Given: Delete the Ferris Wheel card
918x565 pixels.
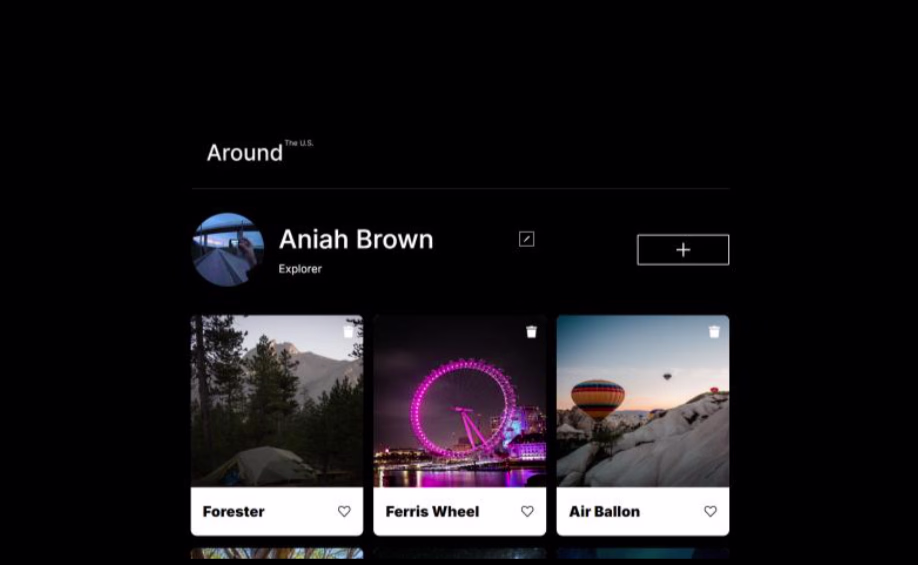Looking at the screenshot, I should (x=531, y=332).
